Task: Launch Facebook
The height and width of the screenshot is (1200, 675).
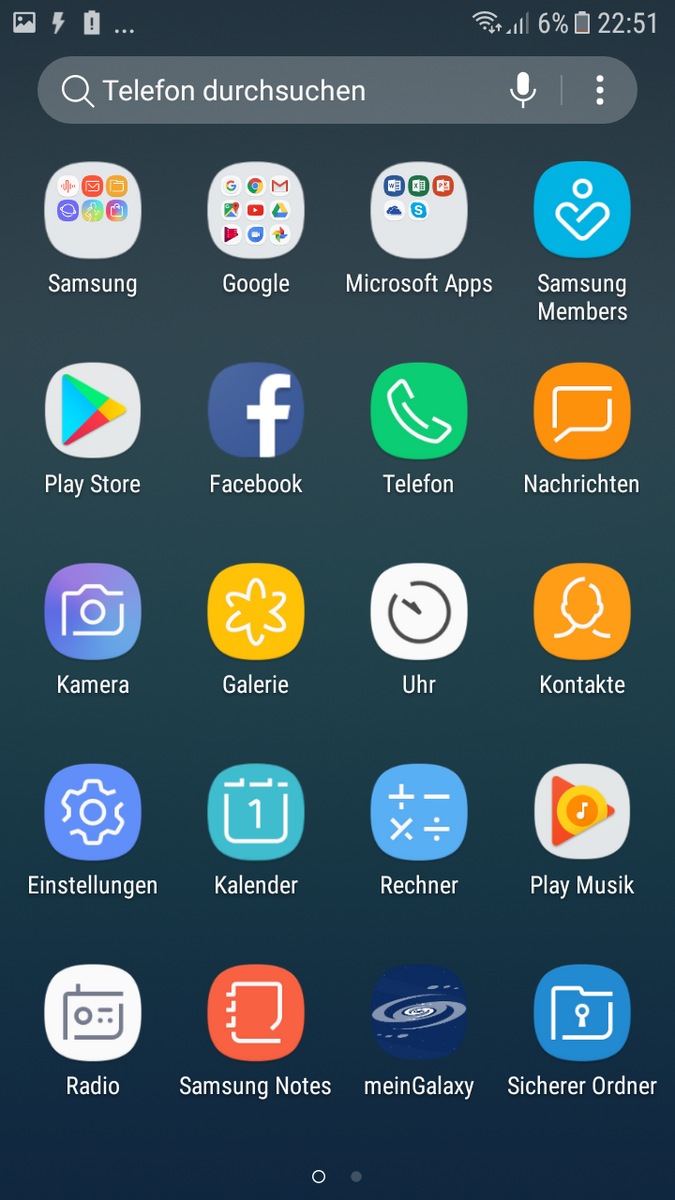Action: [256, 411]
